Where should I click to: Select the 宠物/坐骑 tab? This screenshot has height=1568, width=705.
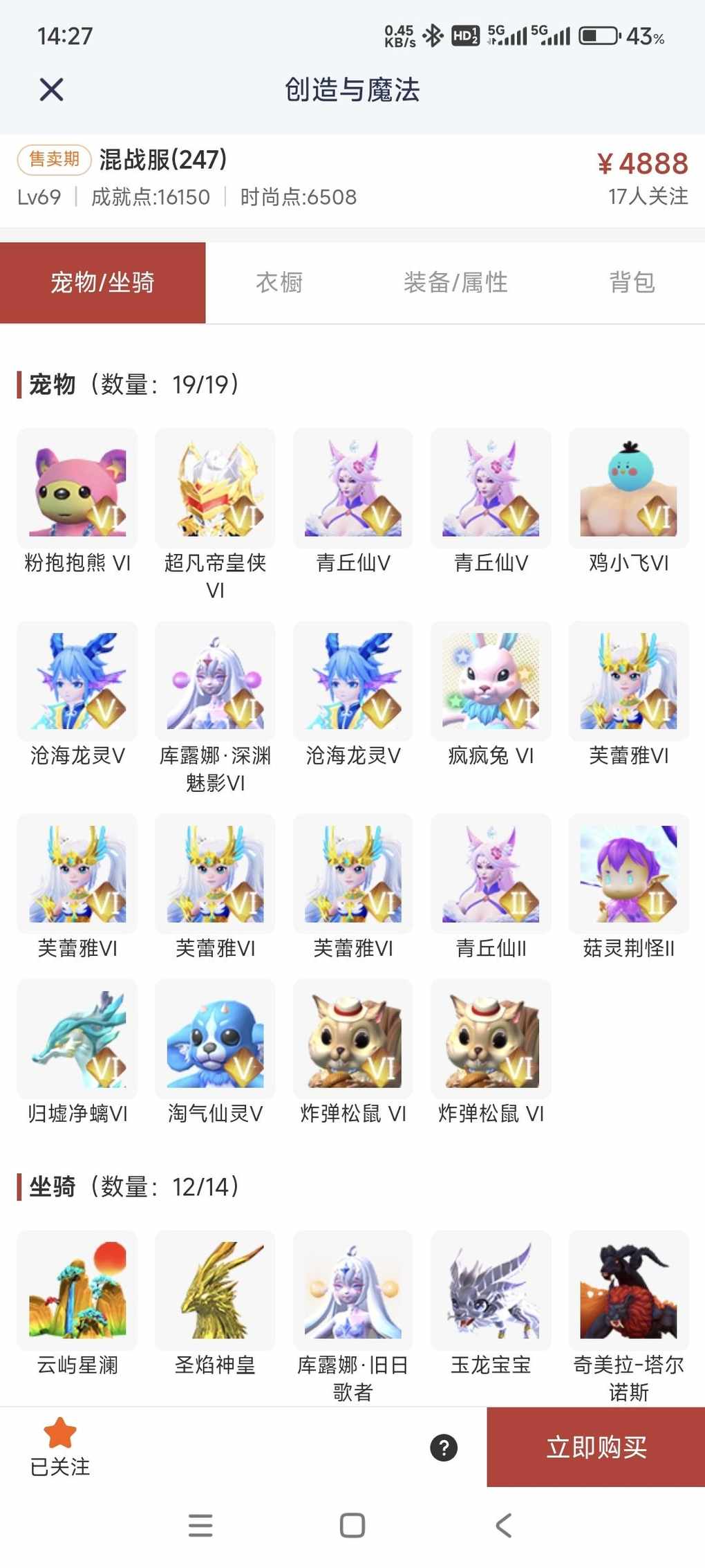(102, 282)
